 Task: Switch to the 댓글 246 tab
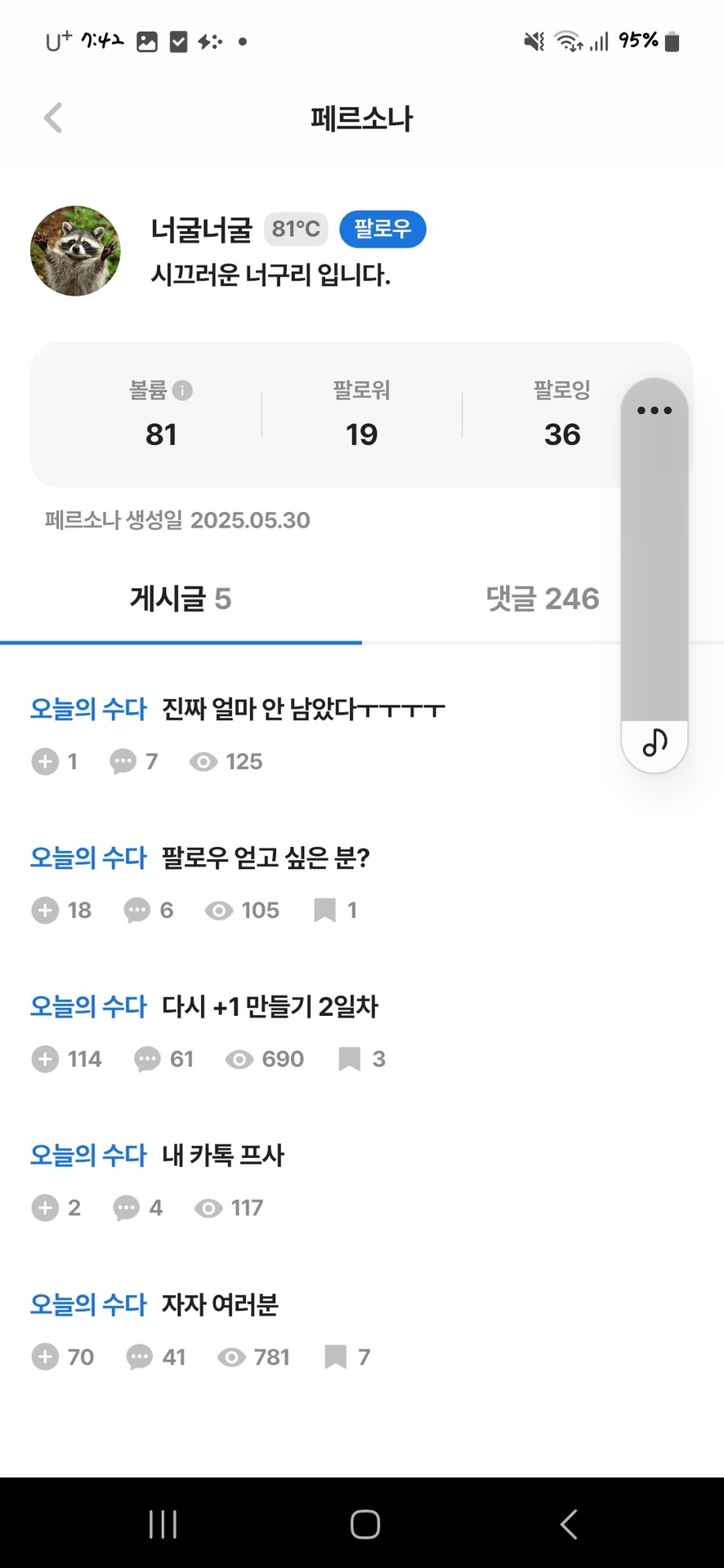point(542,599)
